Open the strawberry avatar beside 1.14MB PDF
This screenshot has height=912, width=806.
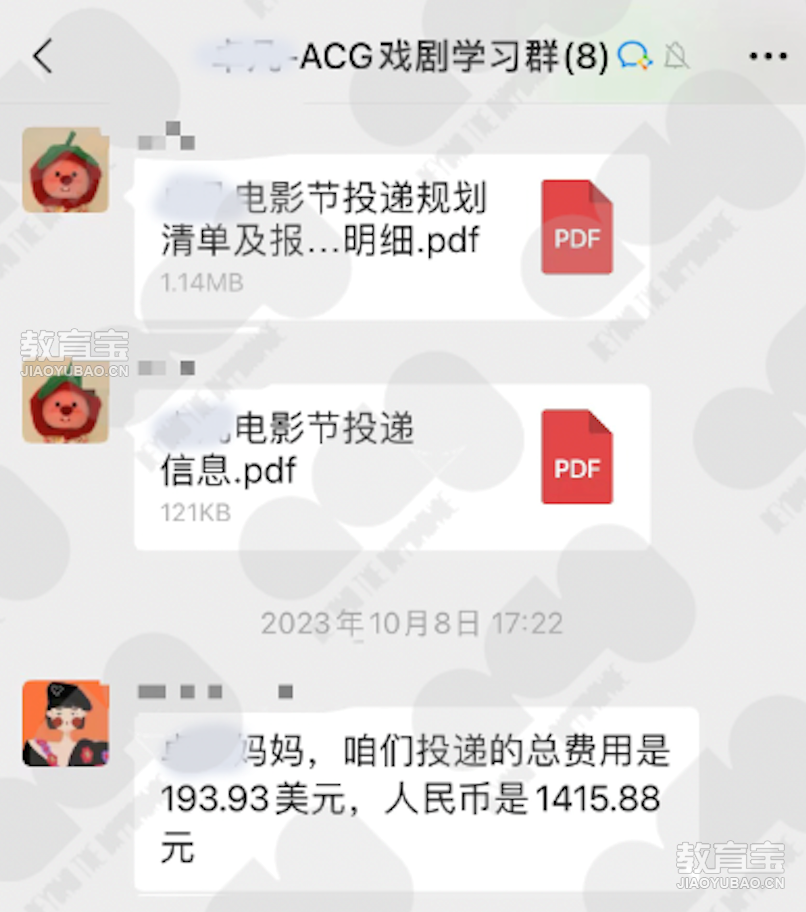pyautogui.click(x=66, y=170)
